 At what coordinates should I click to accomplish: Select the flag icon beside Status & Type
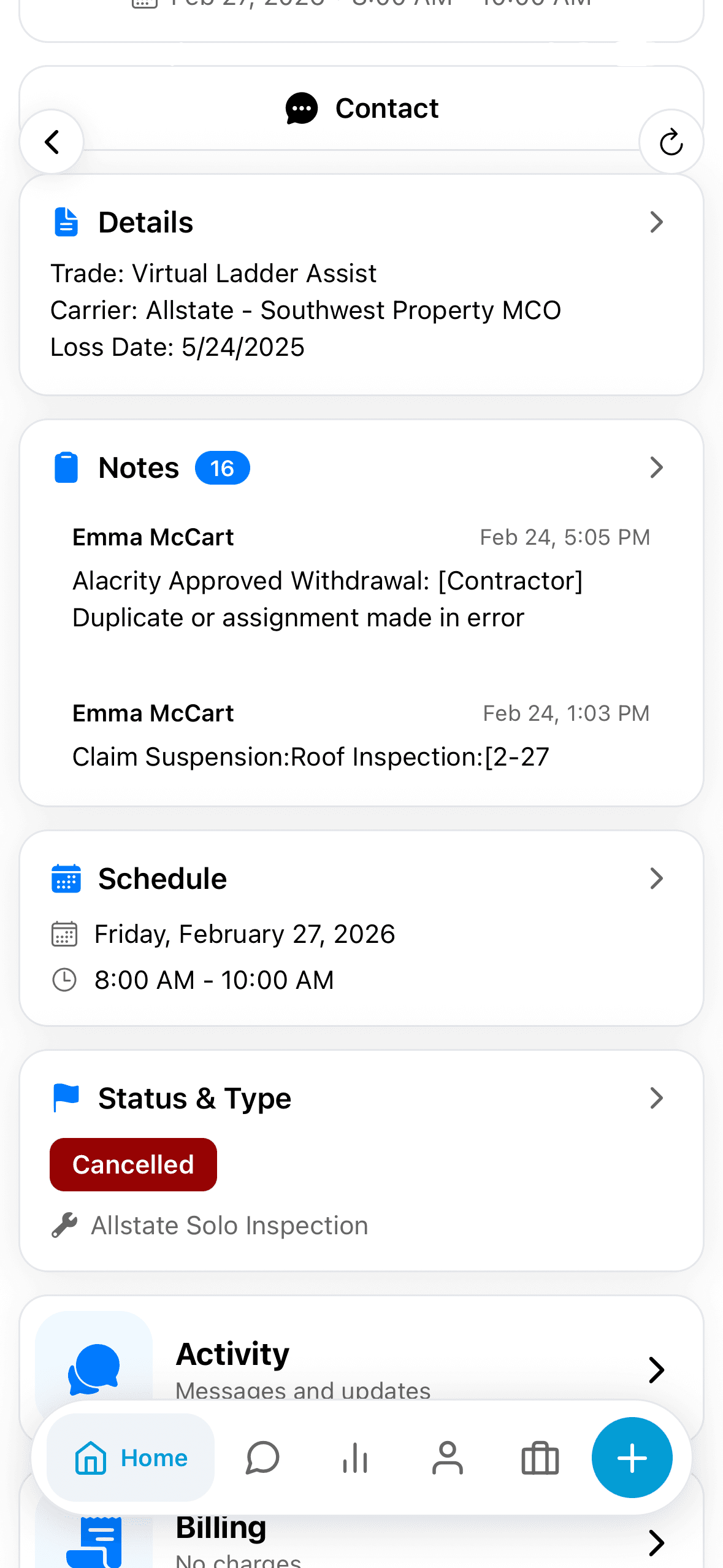(65, 1097)
